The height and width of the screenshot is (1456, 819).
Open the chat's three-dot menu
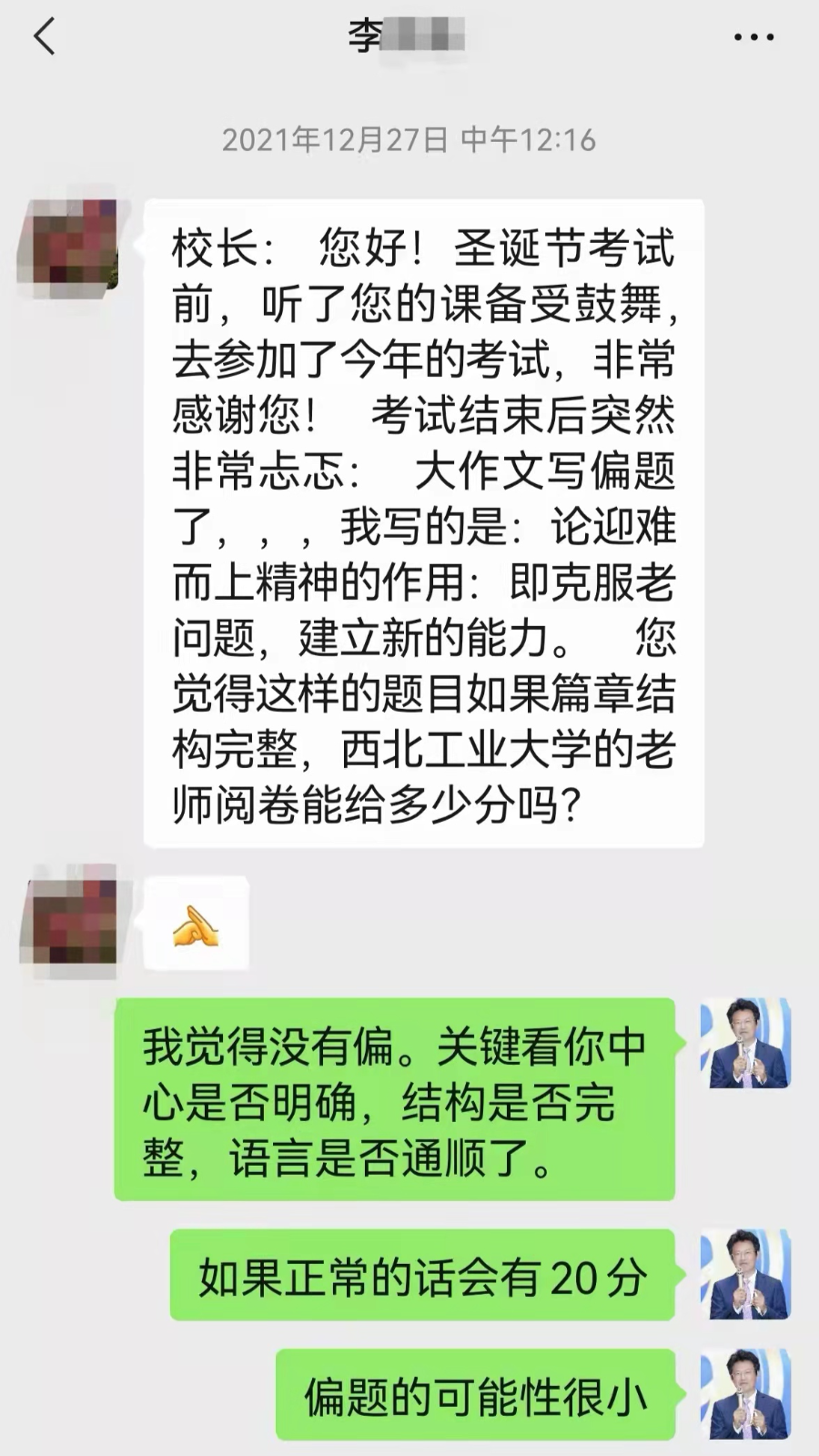click(x=753, y=38)
